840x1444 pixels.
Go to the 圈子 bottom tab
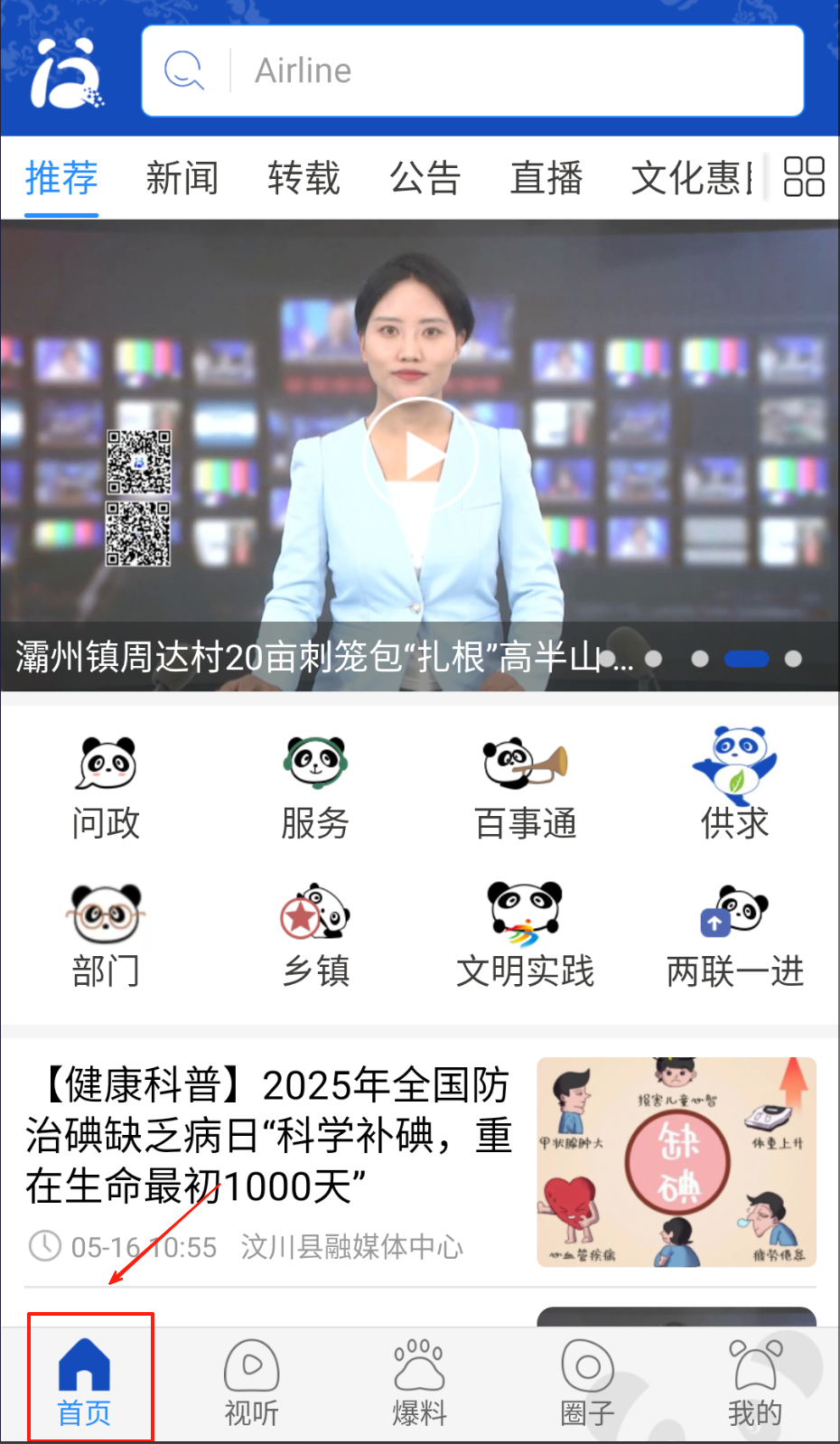coord(587,1383)
